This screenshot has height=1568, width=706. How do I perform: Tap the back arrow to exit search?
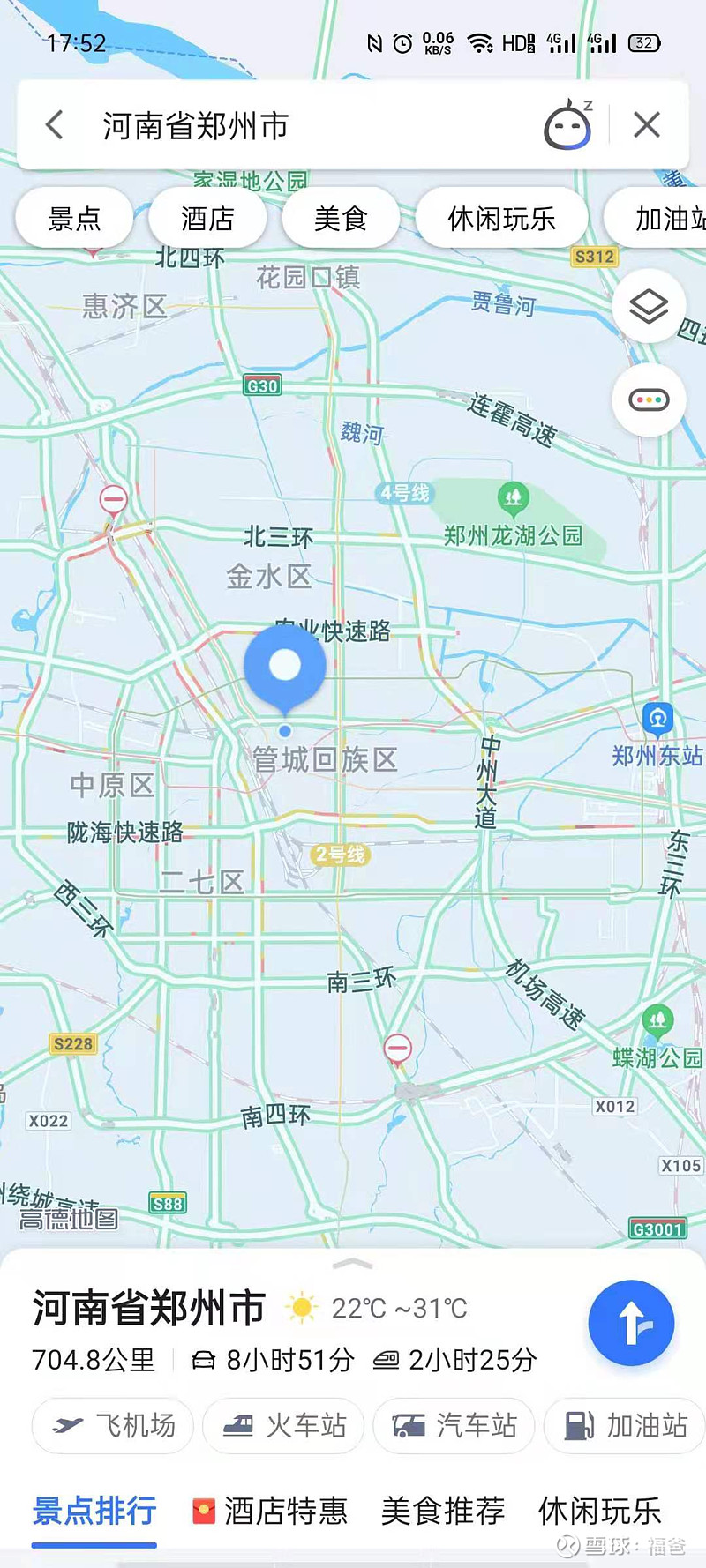(53, 124)
